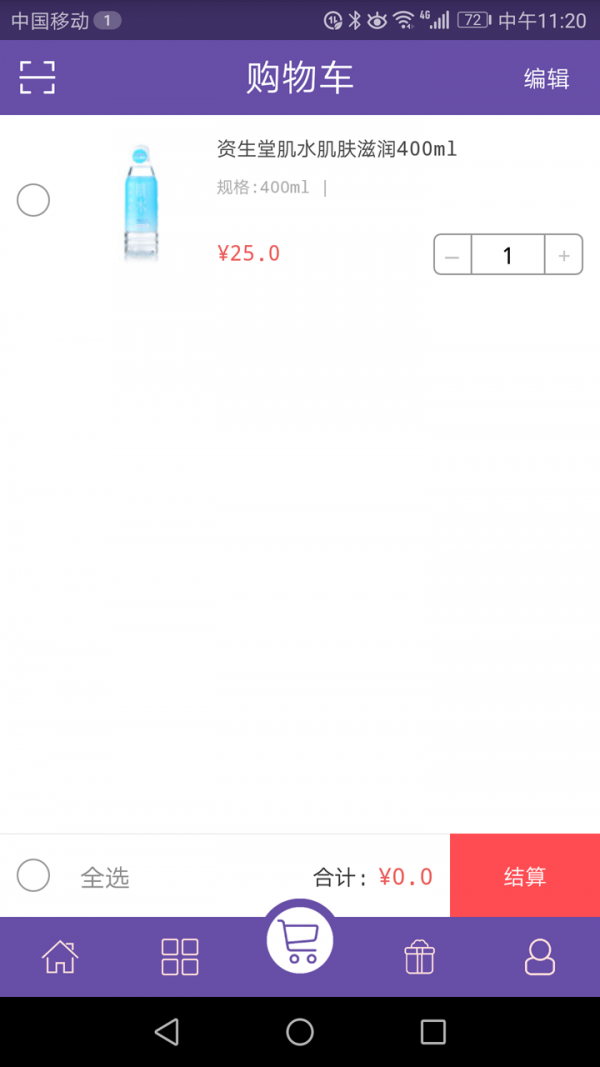Viewport: 600px width, 1067px height.
Task: Go to the Home tab
Action: point(60,957)
